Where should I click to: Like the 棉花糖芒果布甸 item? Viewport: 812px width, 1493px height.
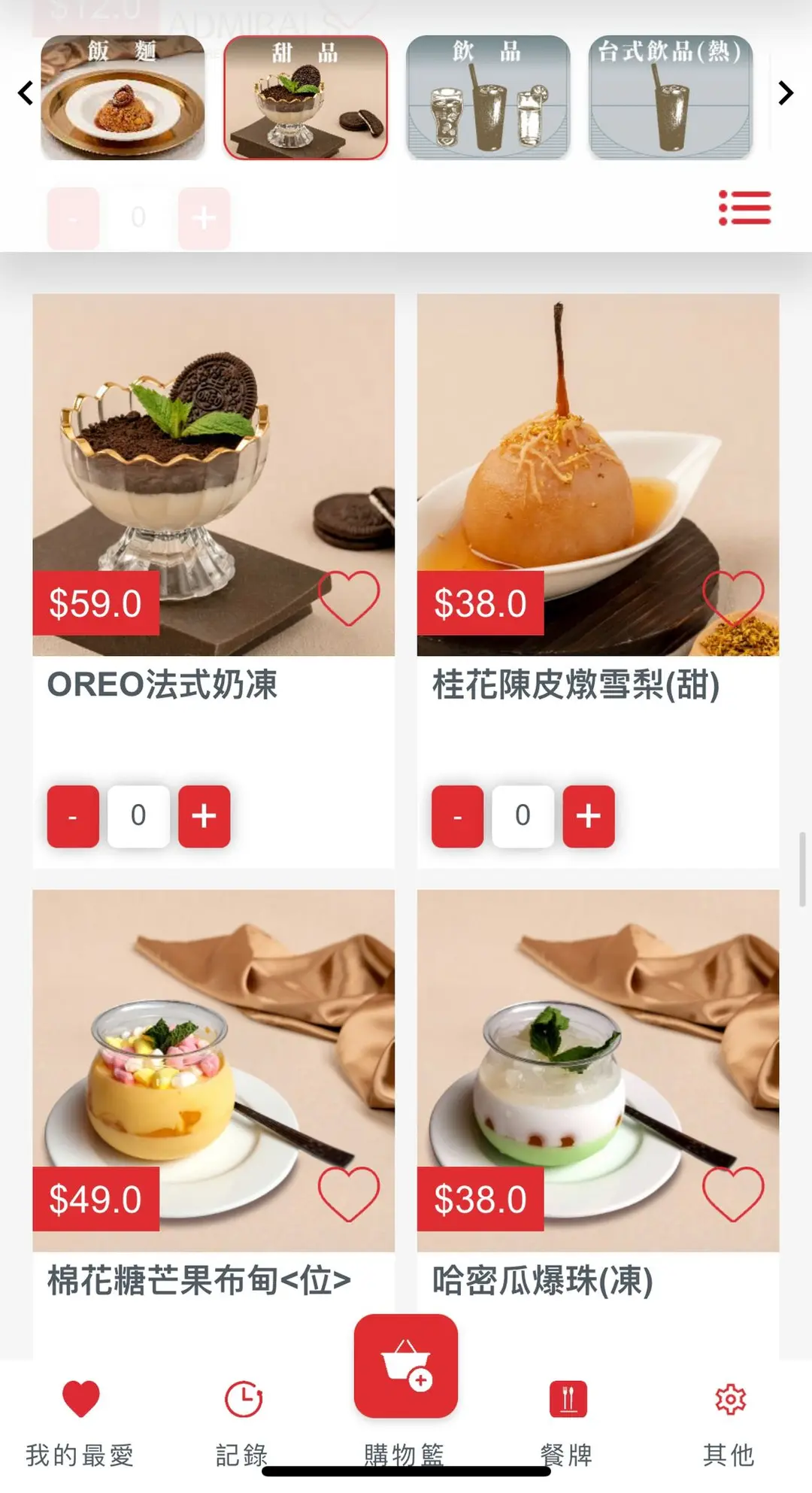click(x=348, y=1194)
